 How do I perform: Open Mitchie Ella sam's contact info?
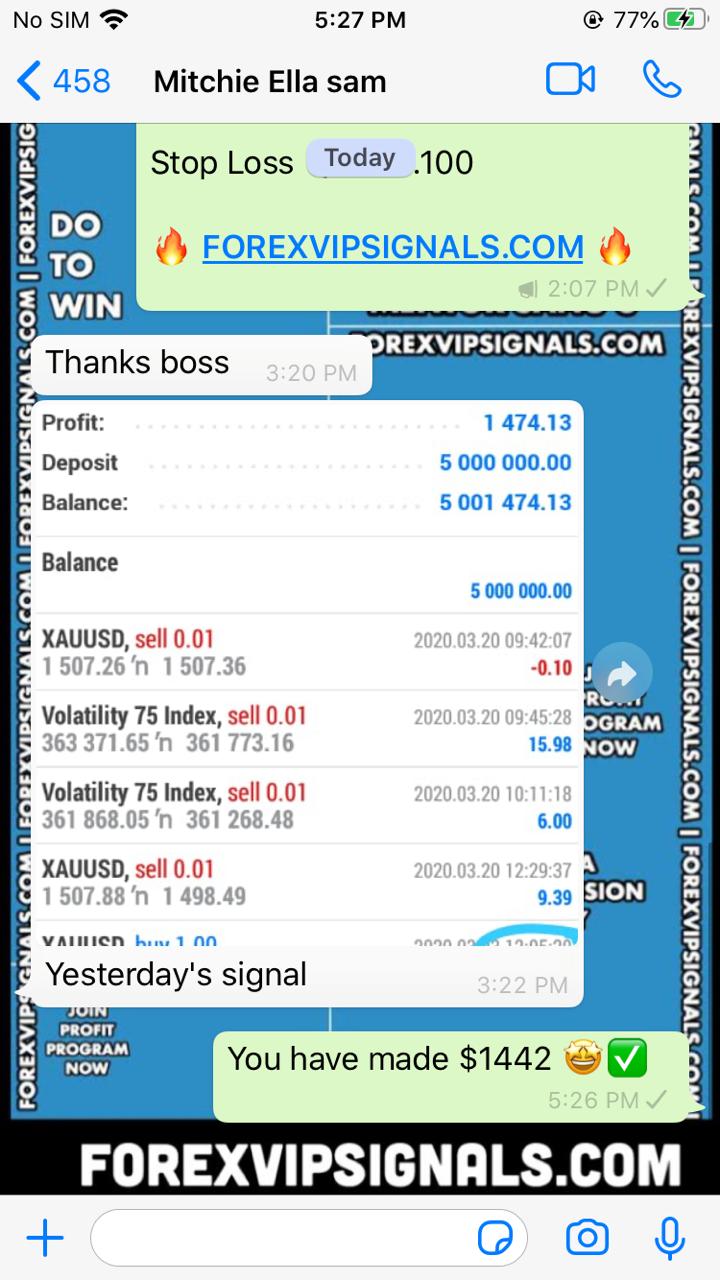(x=270, y=82)
